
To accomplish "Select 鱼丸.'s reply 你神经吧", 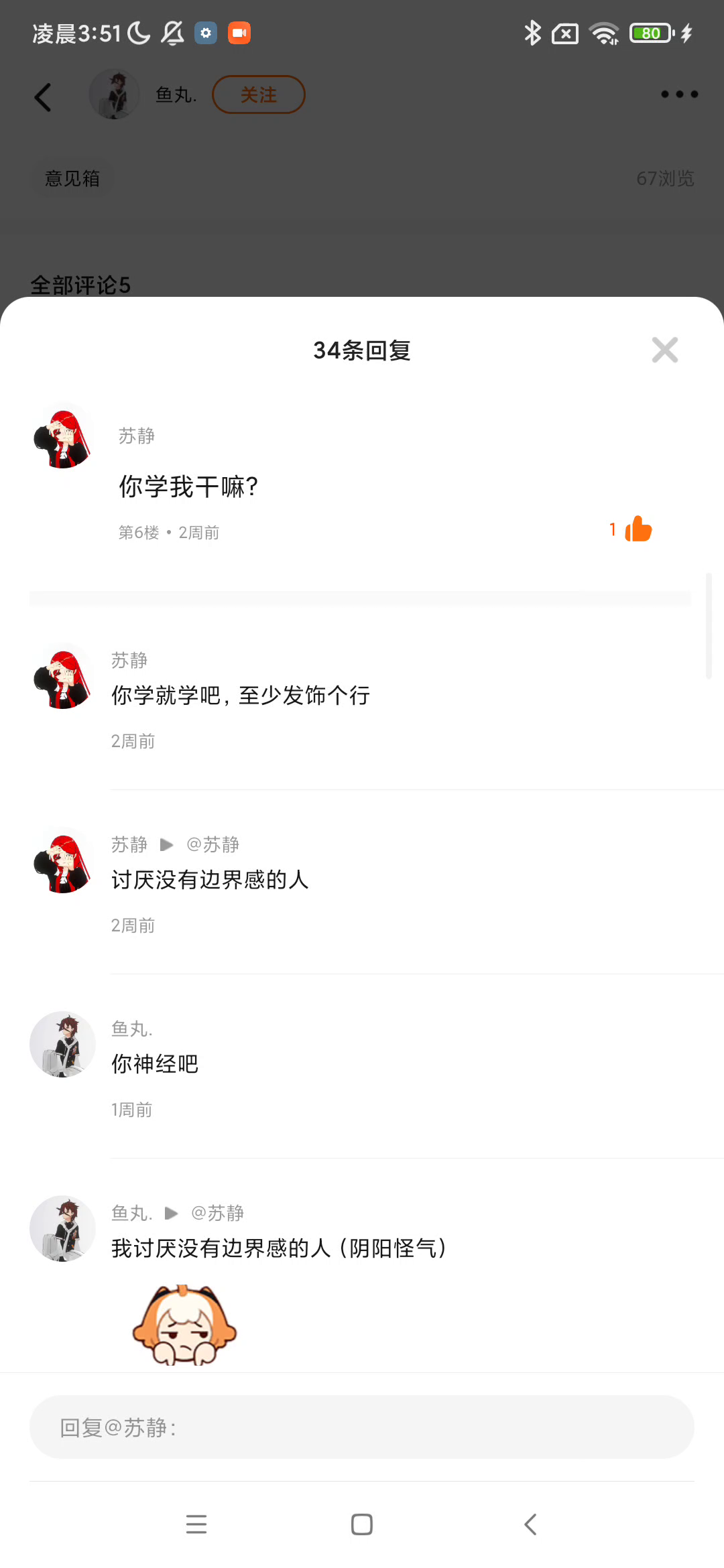I will pos(155,1064).
